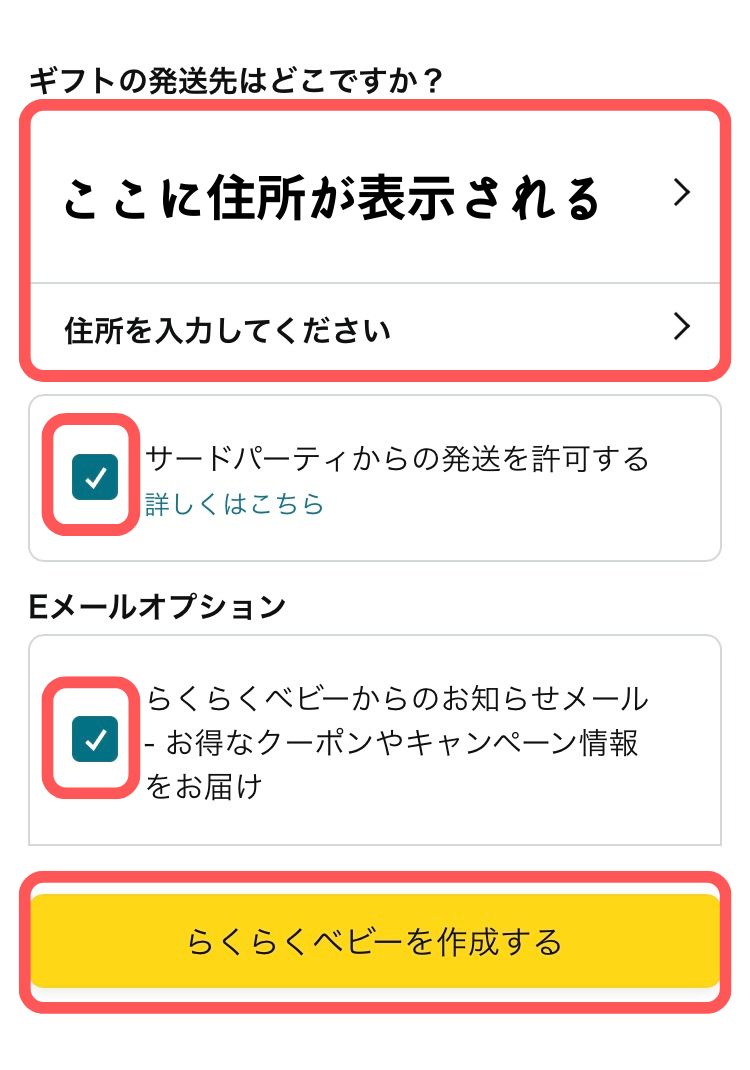Open 住所を入力してください to enter an address
The height and width of the screenshot is (1070, 750).
coord(375,329)
